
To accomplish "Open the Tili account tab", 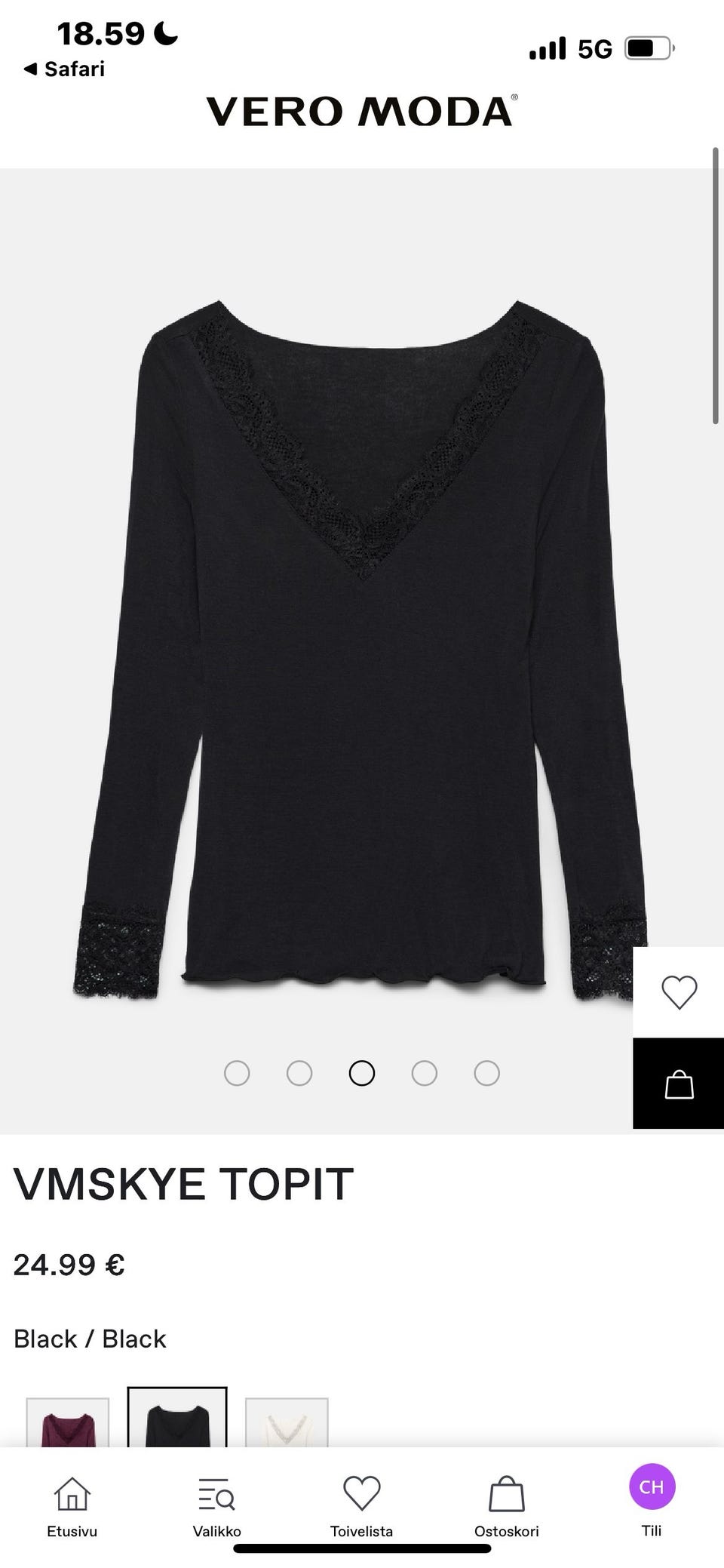I will (652, 1499).
